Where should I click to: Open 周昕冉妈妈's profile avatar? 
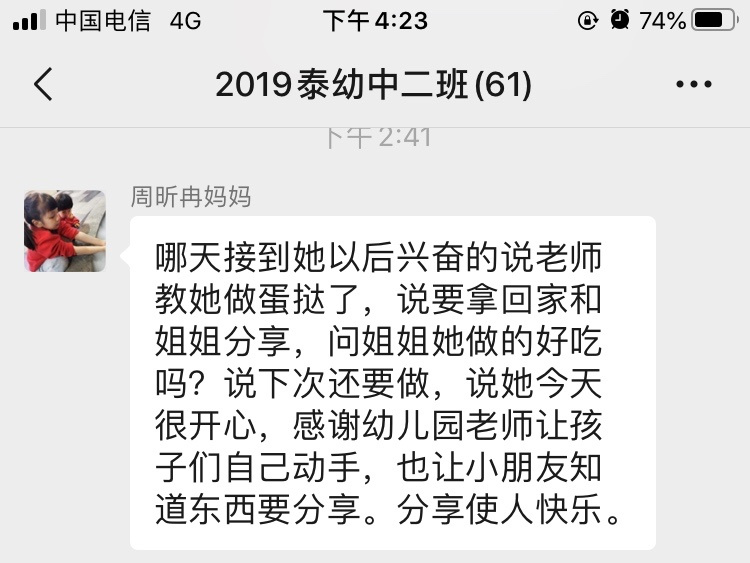point(65,231)
